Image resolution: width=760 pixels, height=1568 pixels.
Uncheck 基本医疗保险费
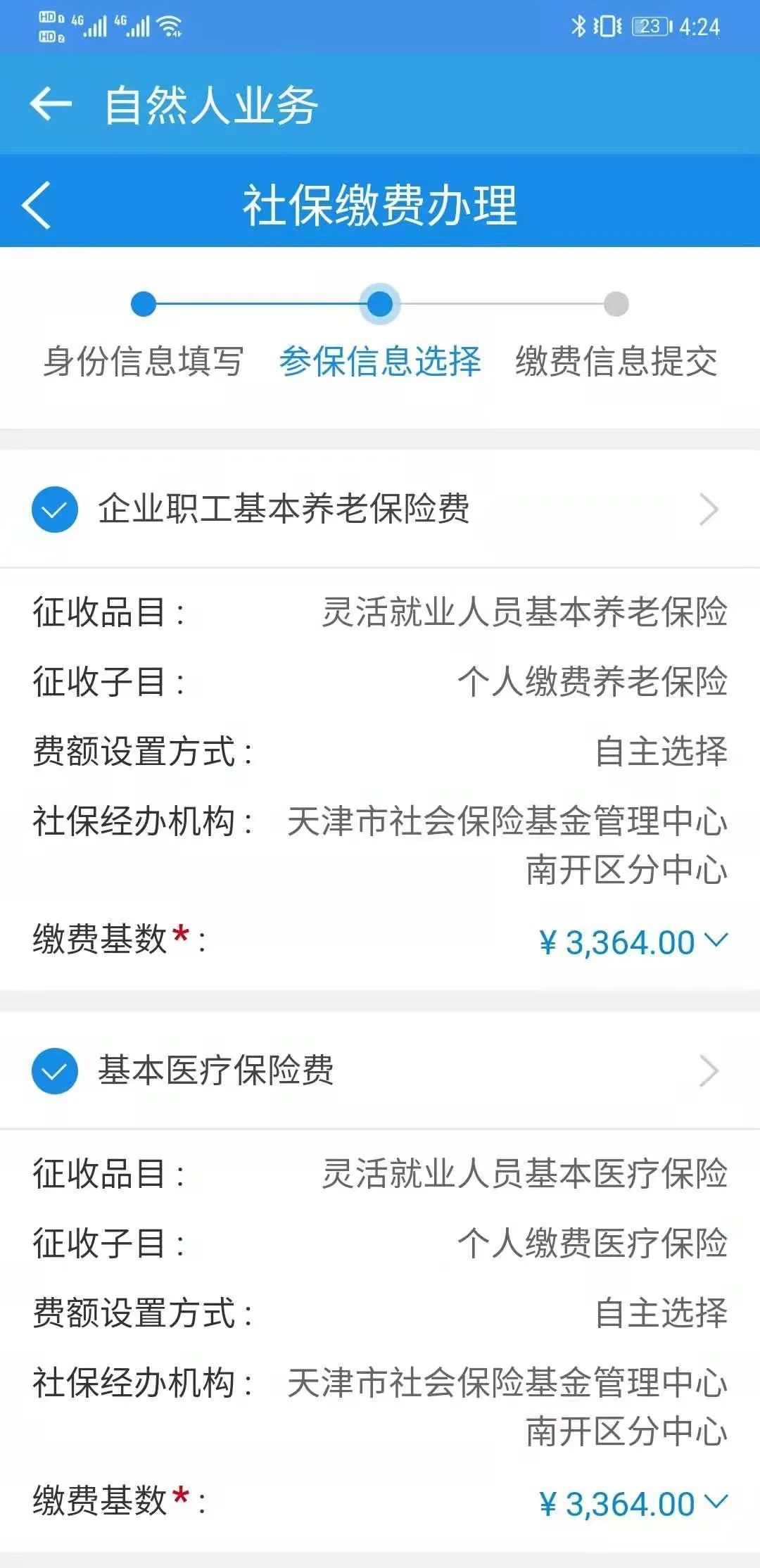coord(54,1070)
